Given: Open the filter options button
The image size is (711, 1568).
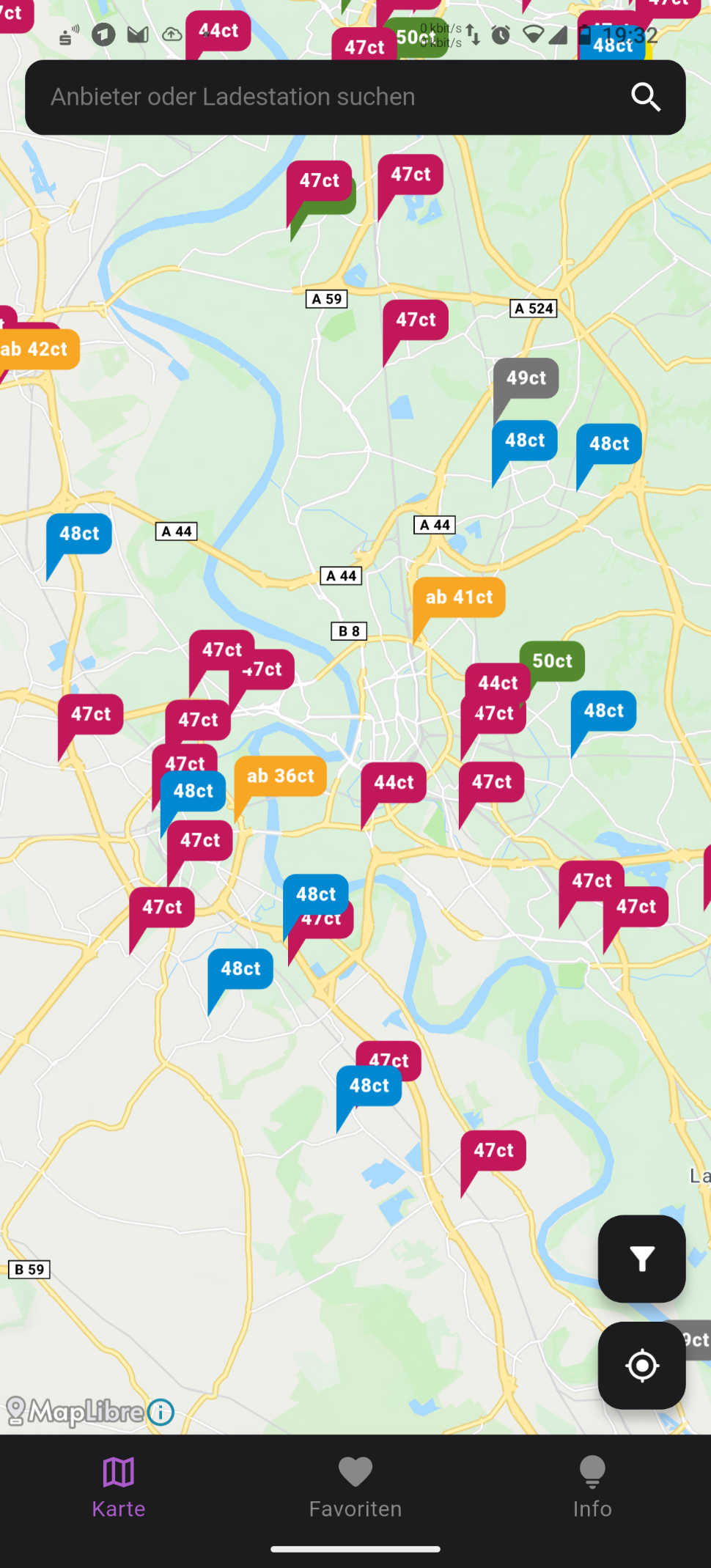Looking at the screenshot, I should (x=641, y=1259).
